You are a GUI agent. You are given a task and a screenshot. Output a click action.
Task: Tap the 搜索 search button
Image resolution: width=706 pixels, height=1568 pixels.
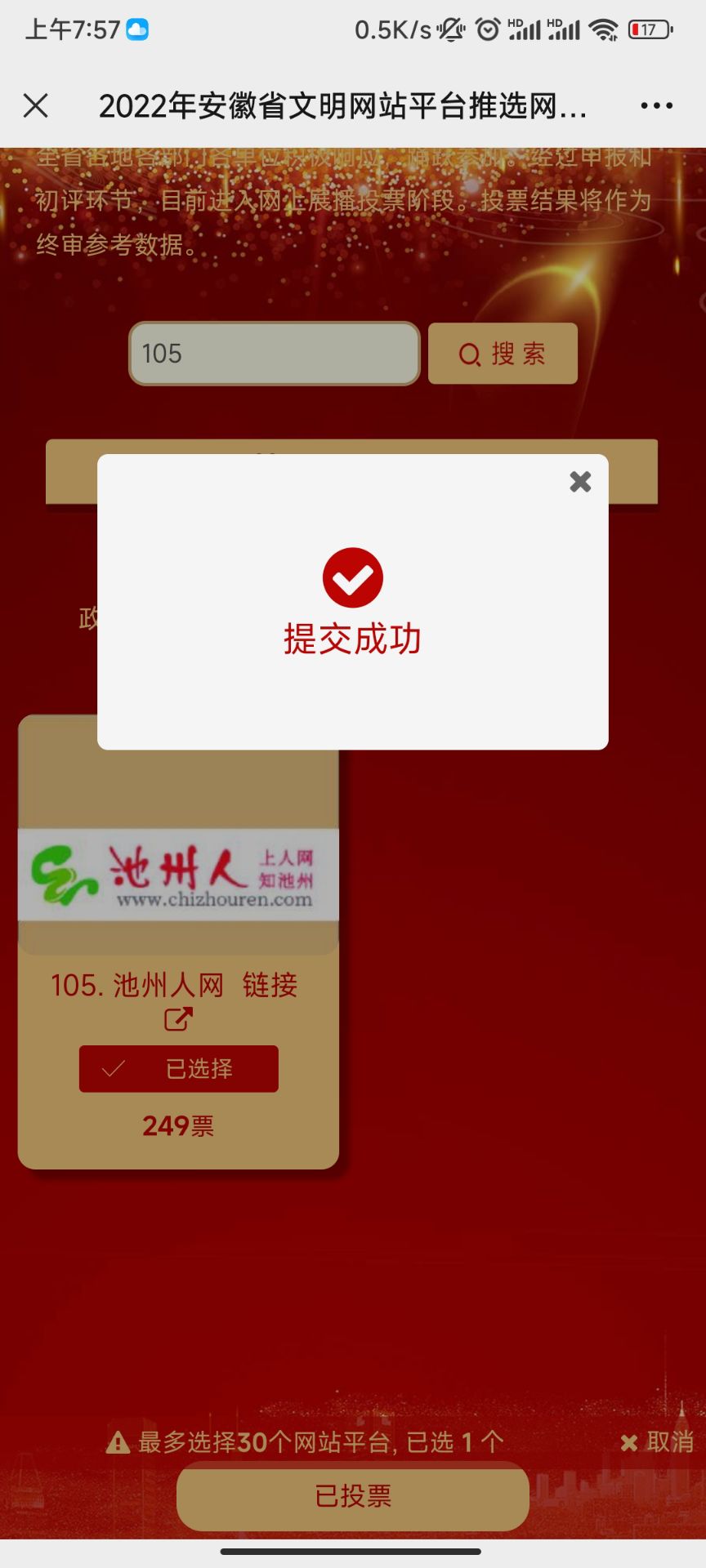(503, 354)
